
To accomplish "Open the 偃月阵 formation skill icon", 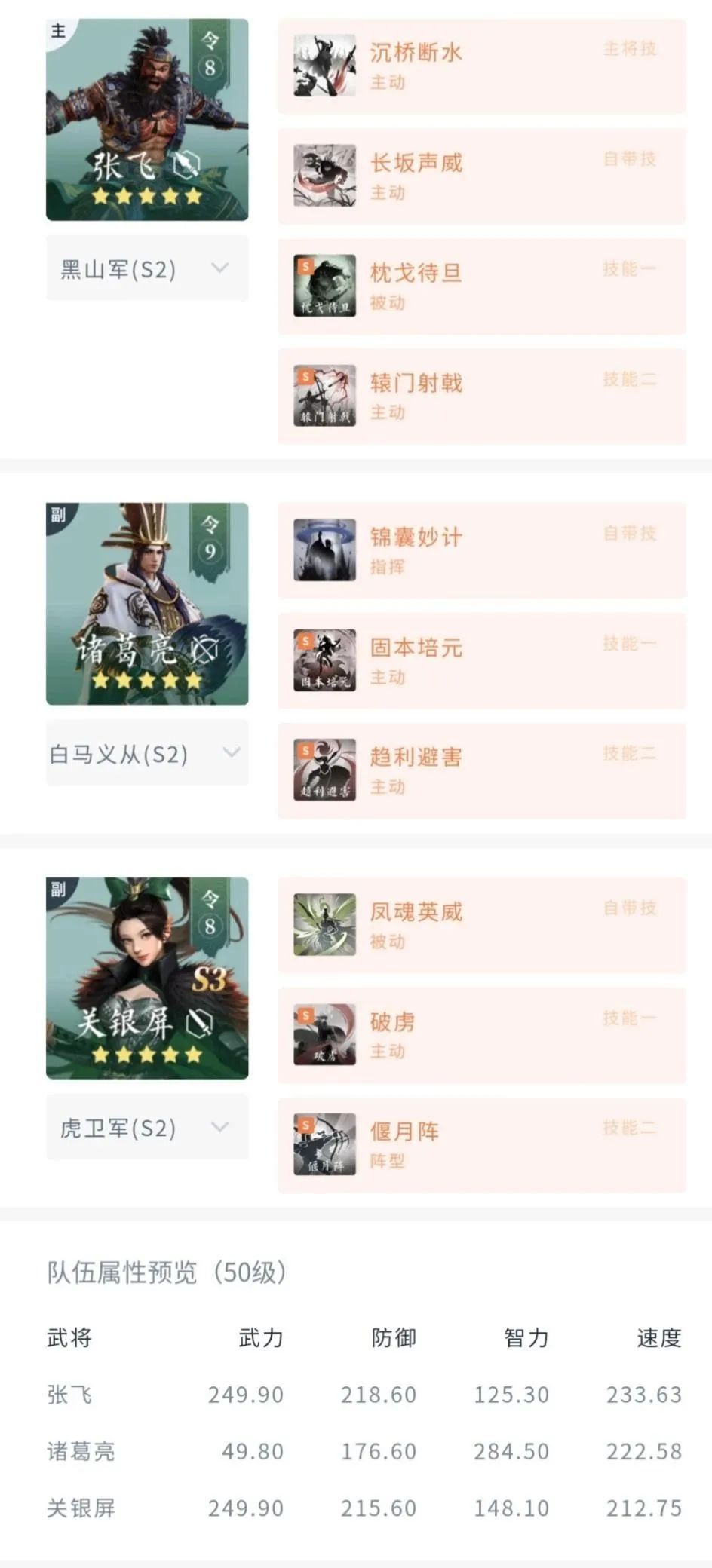I will 324,1144.
